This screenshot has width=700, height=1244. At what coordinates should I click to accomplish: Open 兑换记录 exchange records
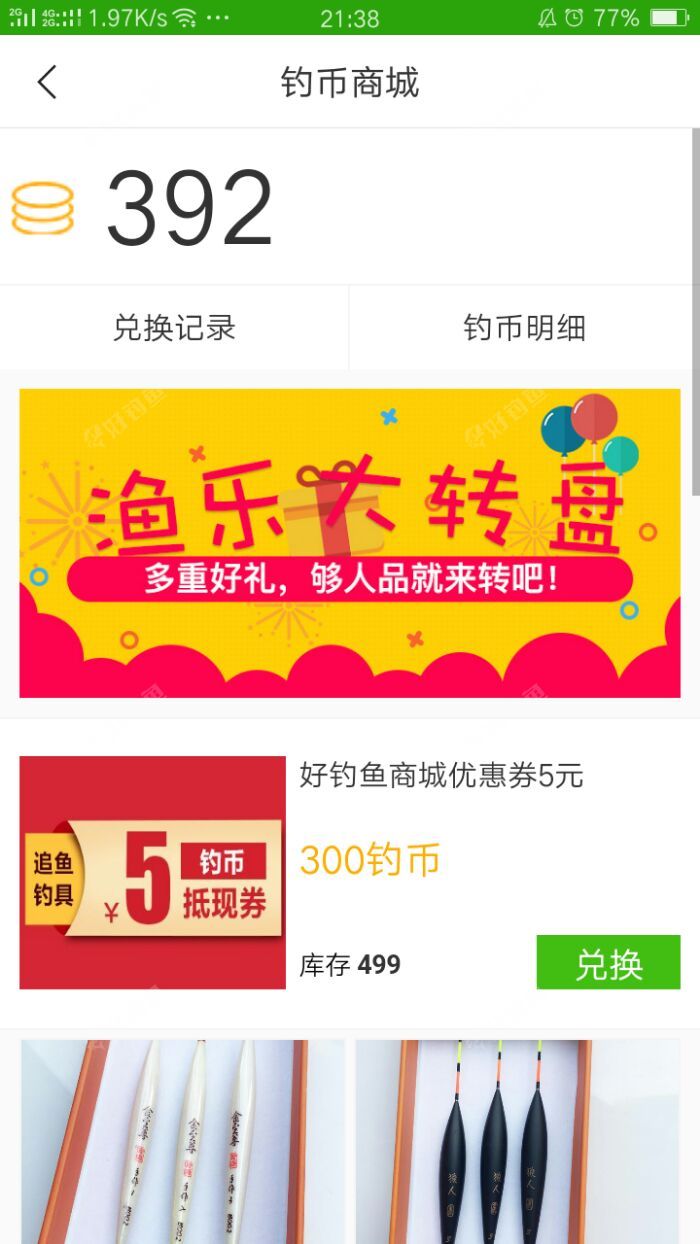pyautogui.click(x=174, y=328)
